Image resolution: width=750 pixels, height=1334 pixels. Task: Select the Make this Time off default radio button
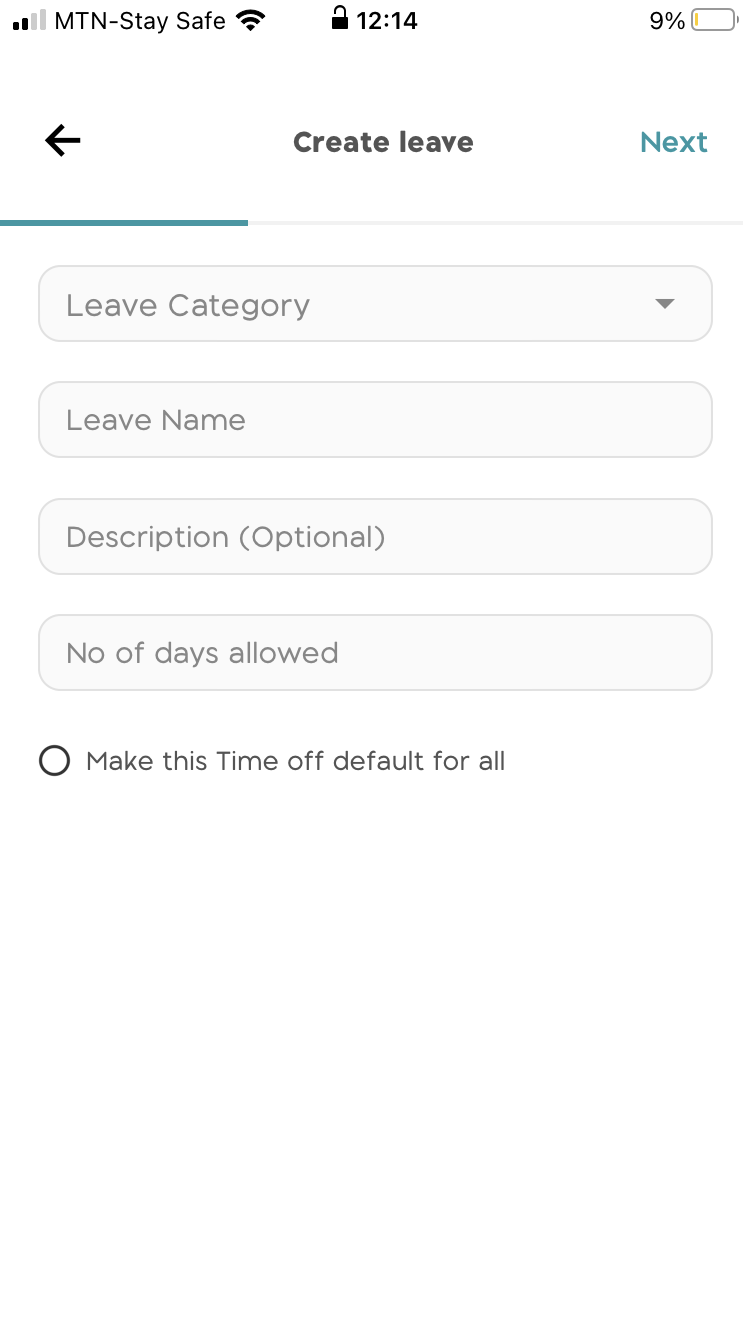tap(54, 760)
